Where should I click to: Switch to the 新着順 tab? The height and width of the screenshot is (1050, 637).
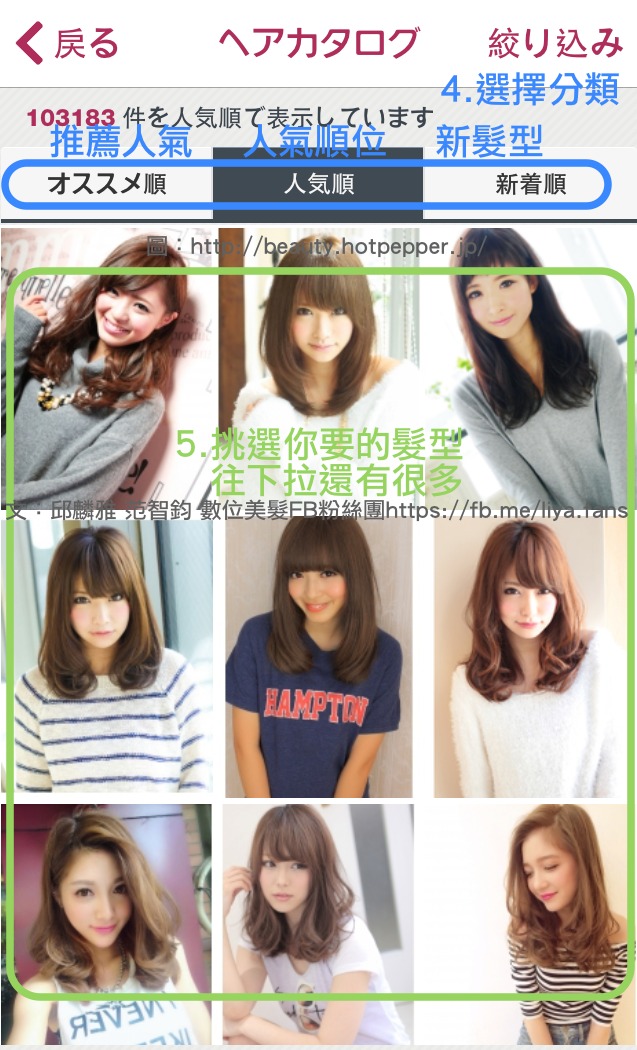pos(530,185)
